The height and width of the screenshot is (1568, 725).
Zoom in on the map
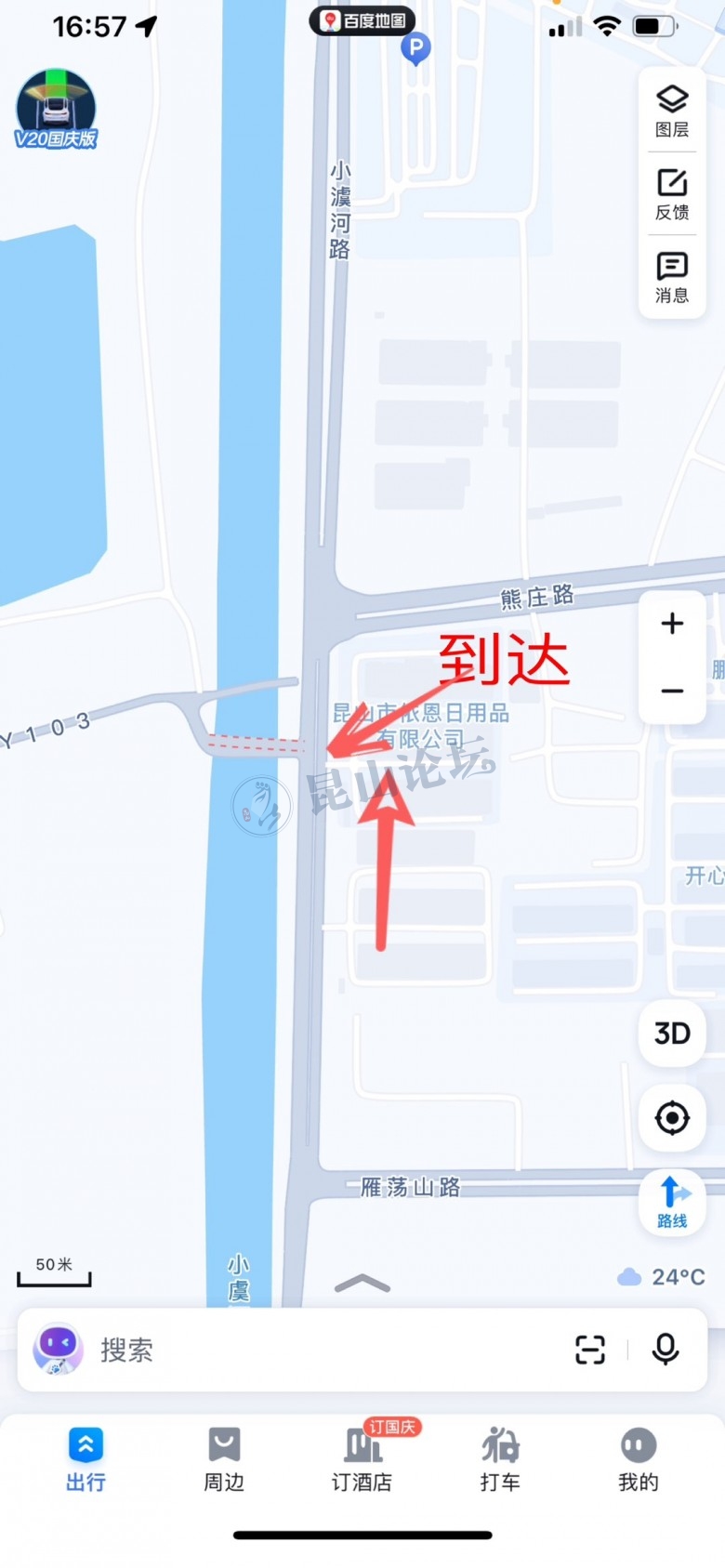click(x=672, y=624)
